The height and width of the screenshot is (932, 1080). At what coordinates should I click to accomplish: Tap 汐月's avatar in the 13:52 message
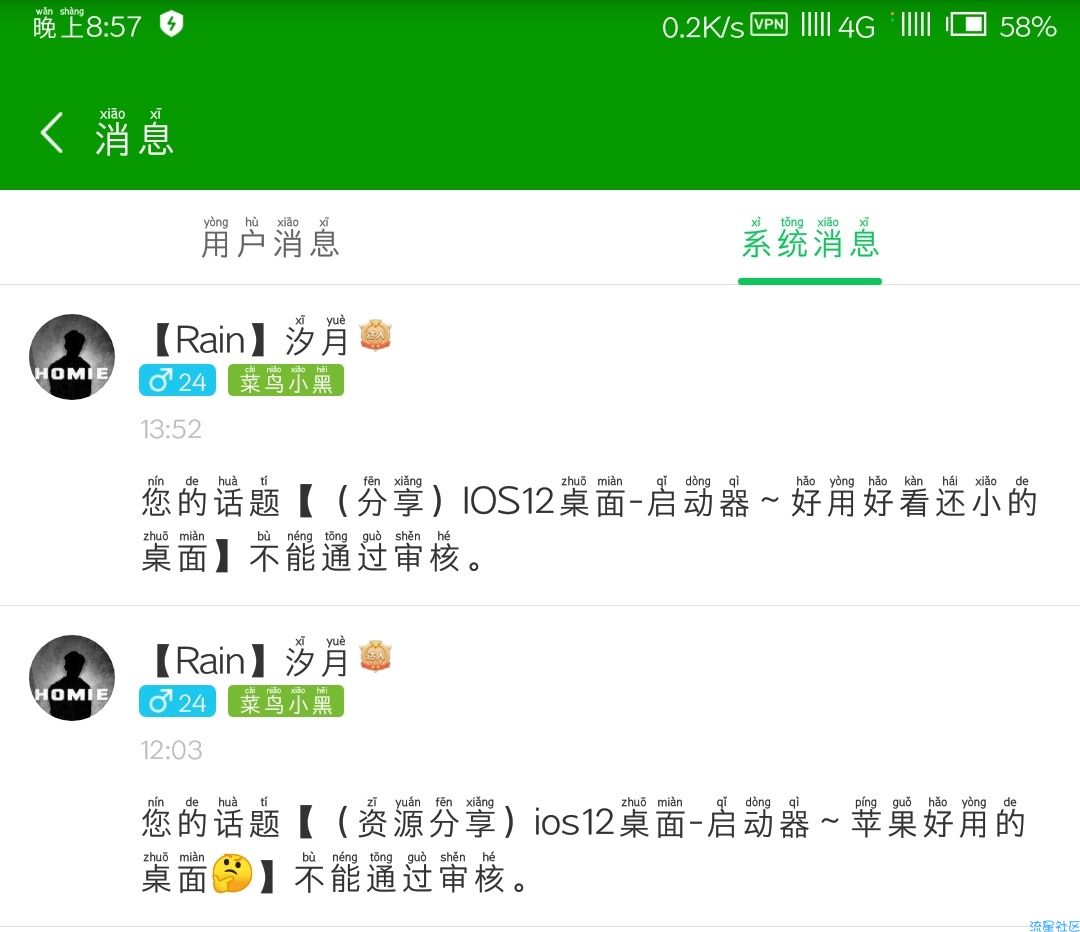(x=72, y=357)
